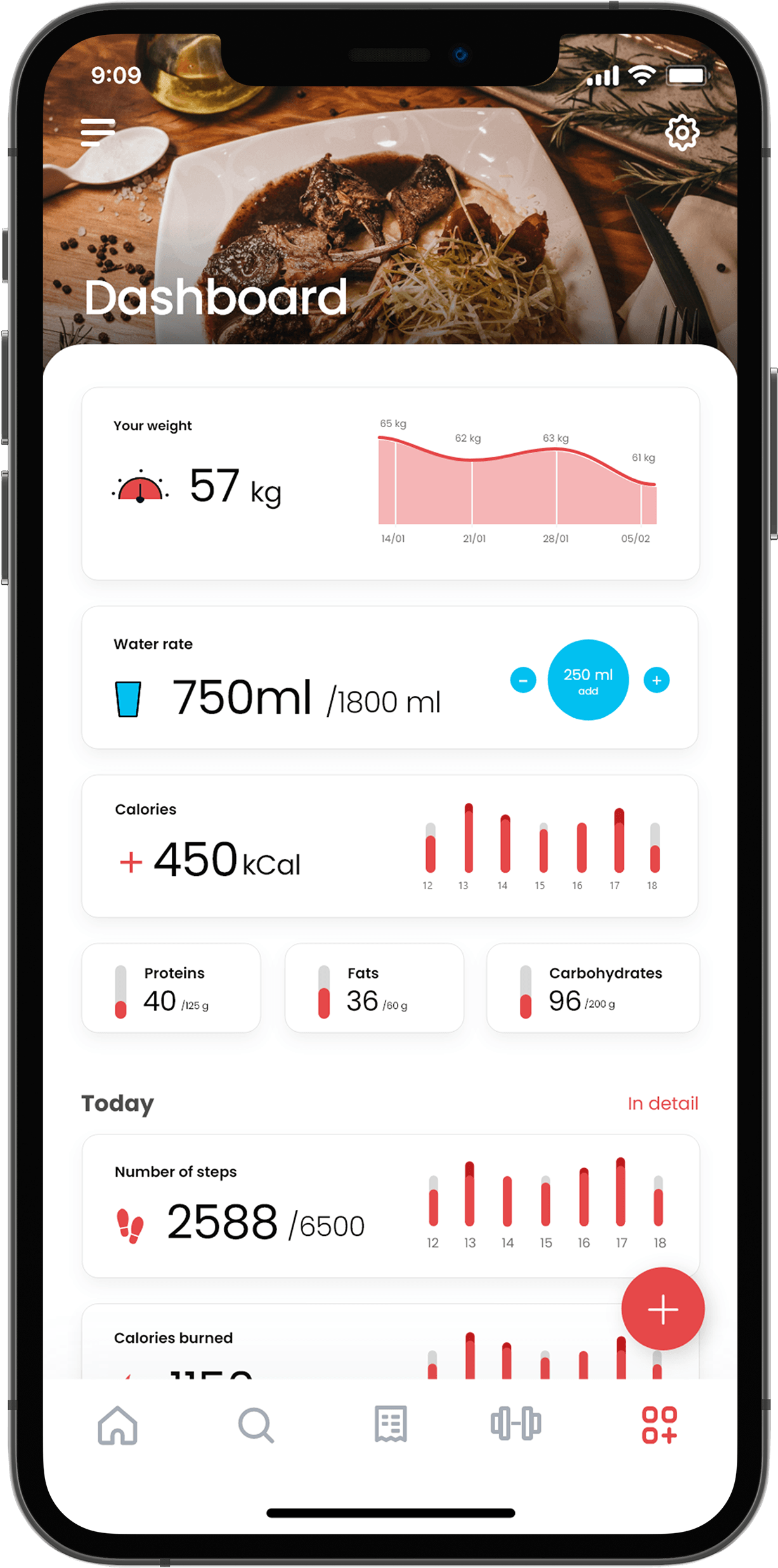Open the Calories card
Screen dimensions: 778x1568
tap(390, 845)
